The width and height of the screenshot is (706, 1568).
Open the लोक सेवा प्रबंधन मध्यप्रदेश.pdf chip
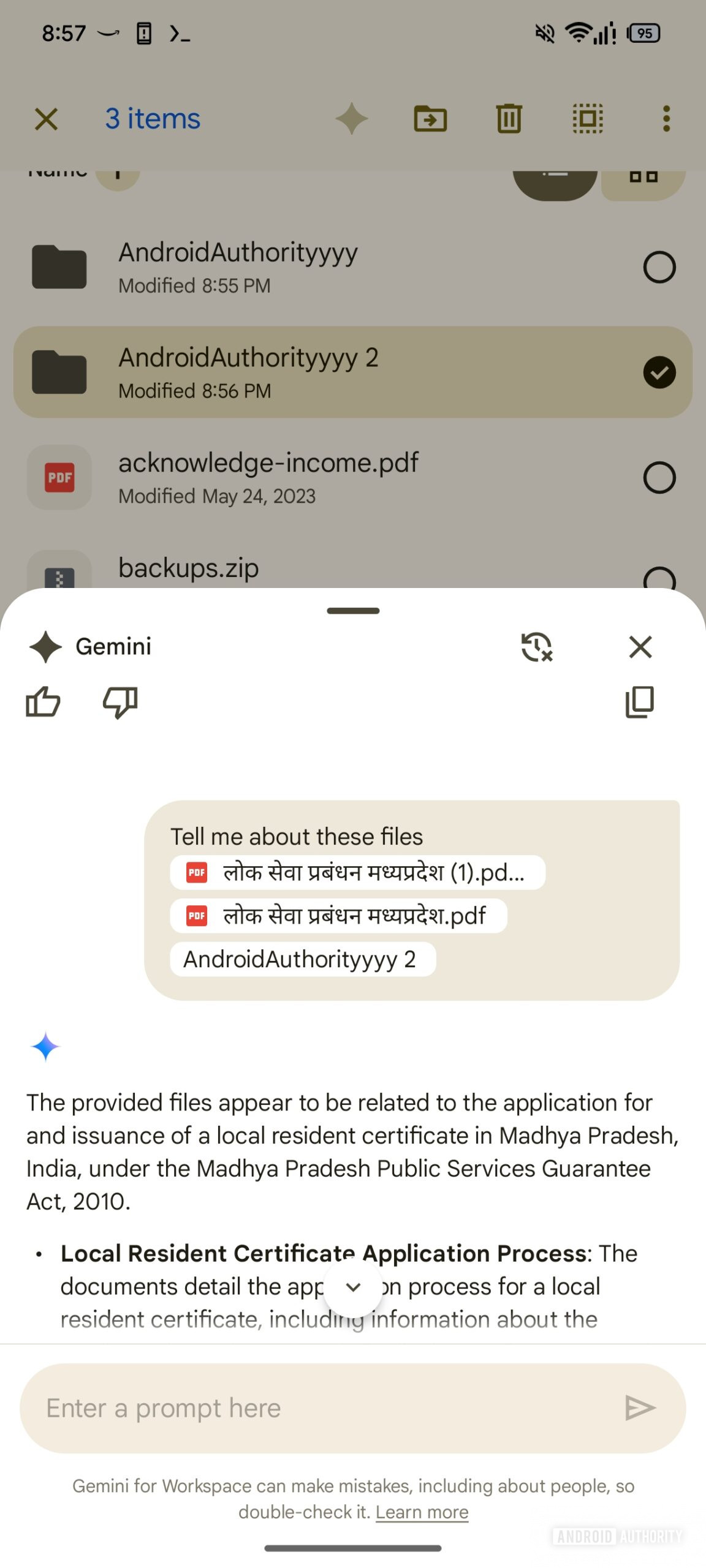pos(338,916)
